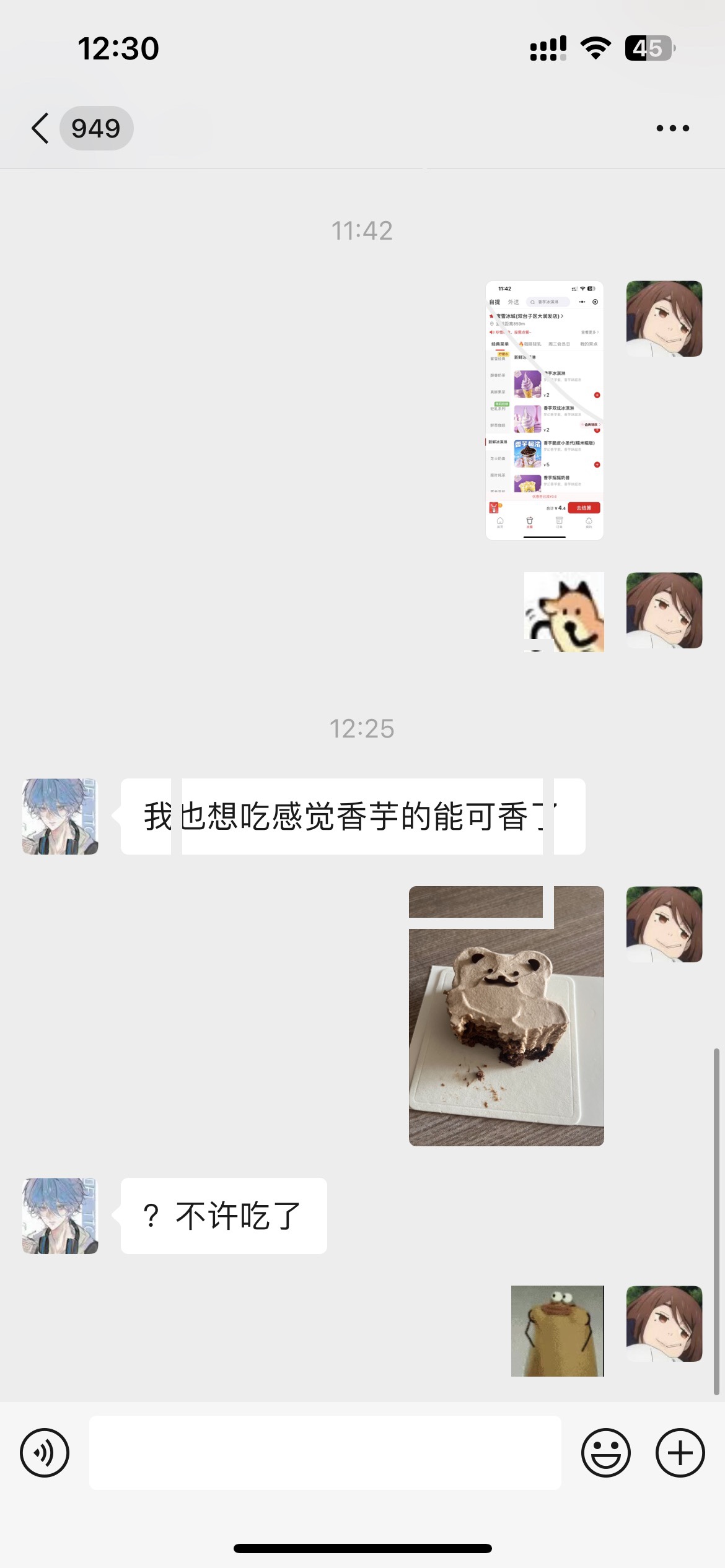The height and width of the screenshot is (1568, 725).
Task: Open the chat's three-dot menu
Action: [672, 128]
